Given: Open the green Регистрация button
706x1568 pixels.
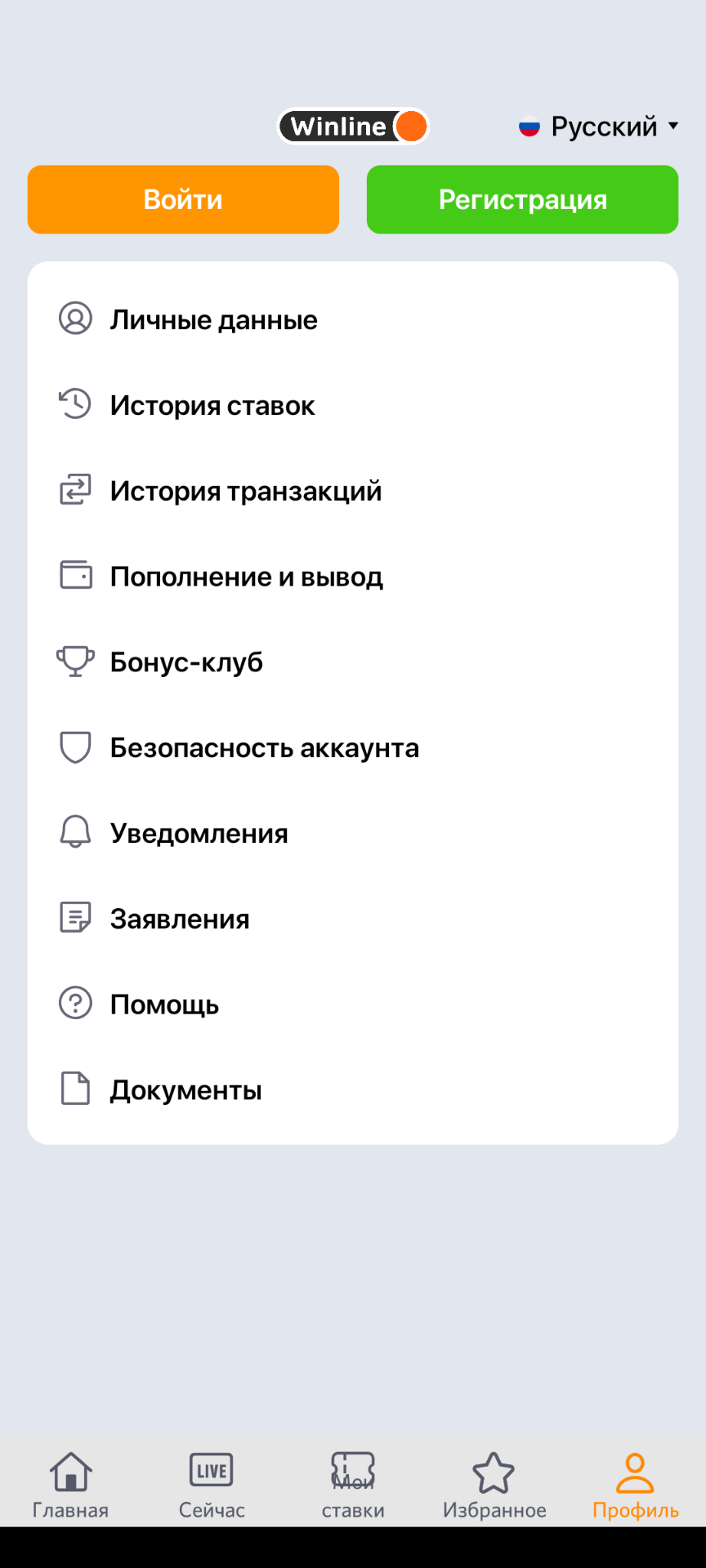Looking at the screenshot, I should 522,199.
